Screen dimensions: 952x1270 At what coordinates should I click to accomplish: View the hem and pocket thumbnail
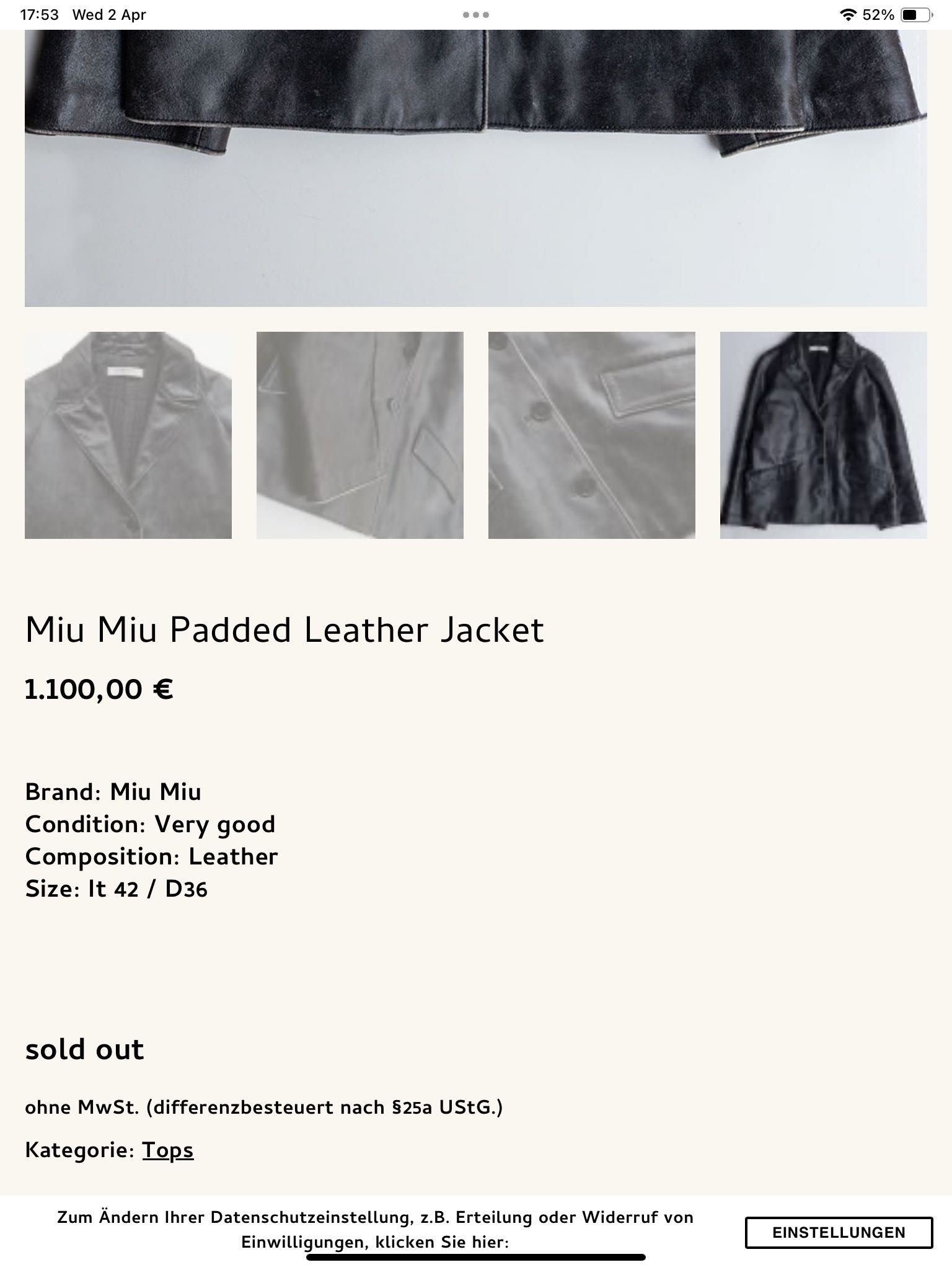pyautogui.click(x=359, y=435)
